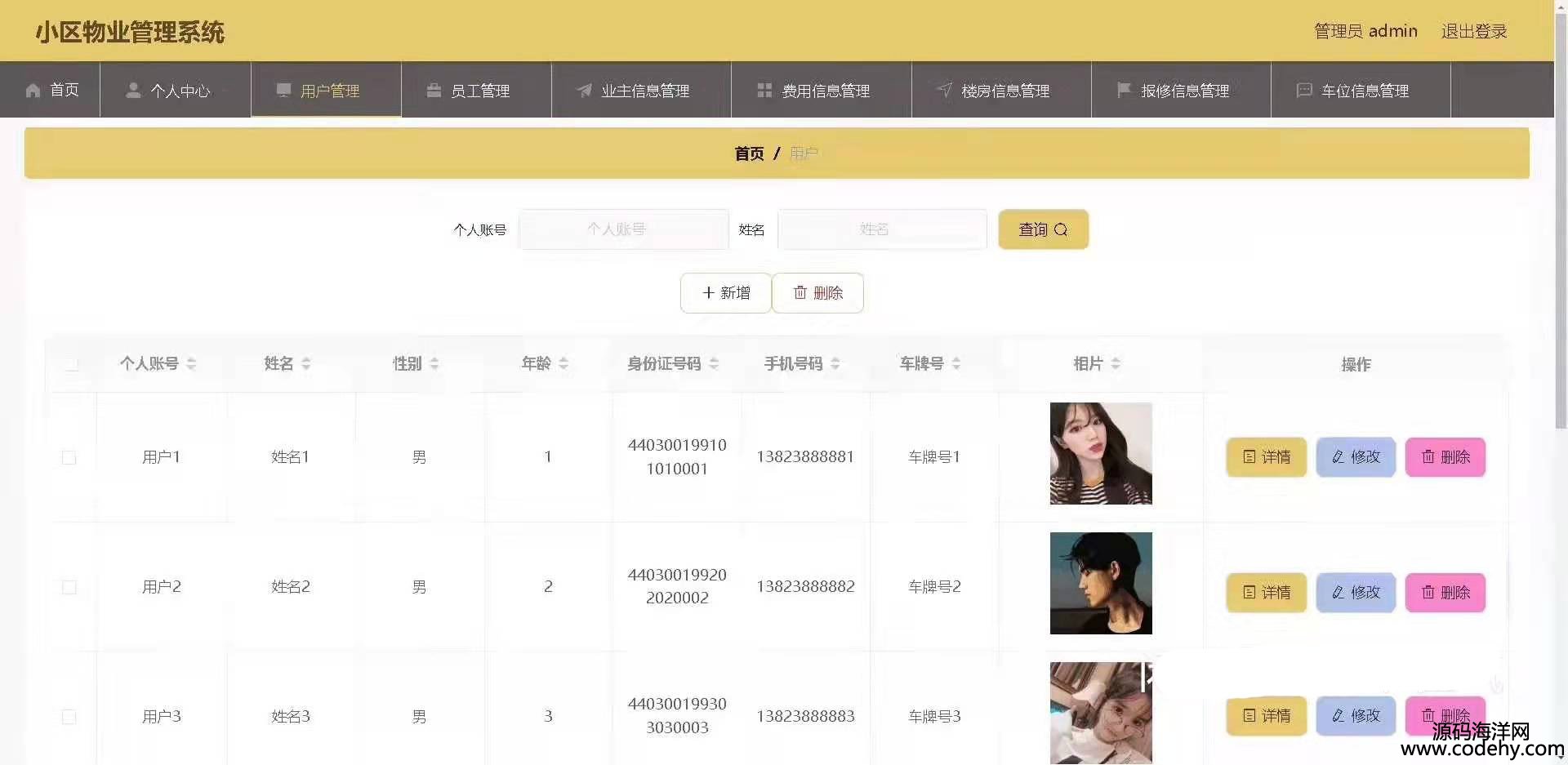Viewport: 1568px width, 765px height.
Task: Check the checkbox for 用户1
Action: tap(69, 458)
